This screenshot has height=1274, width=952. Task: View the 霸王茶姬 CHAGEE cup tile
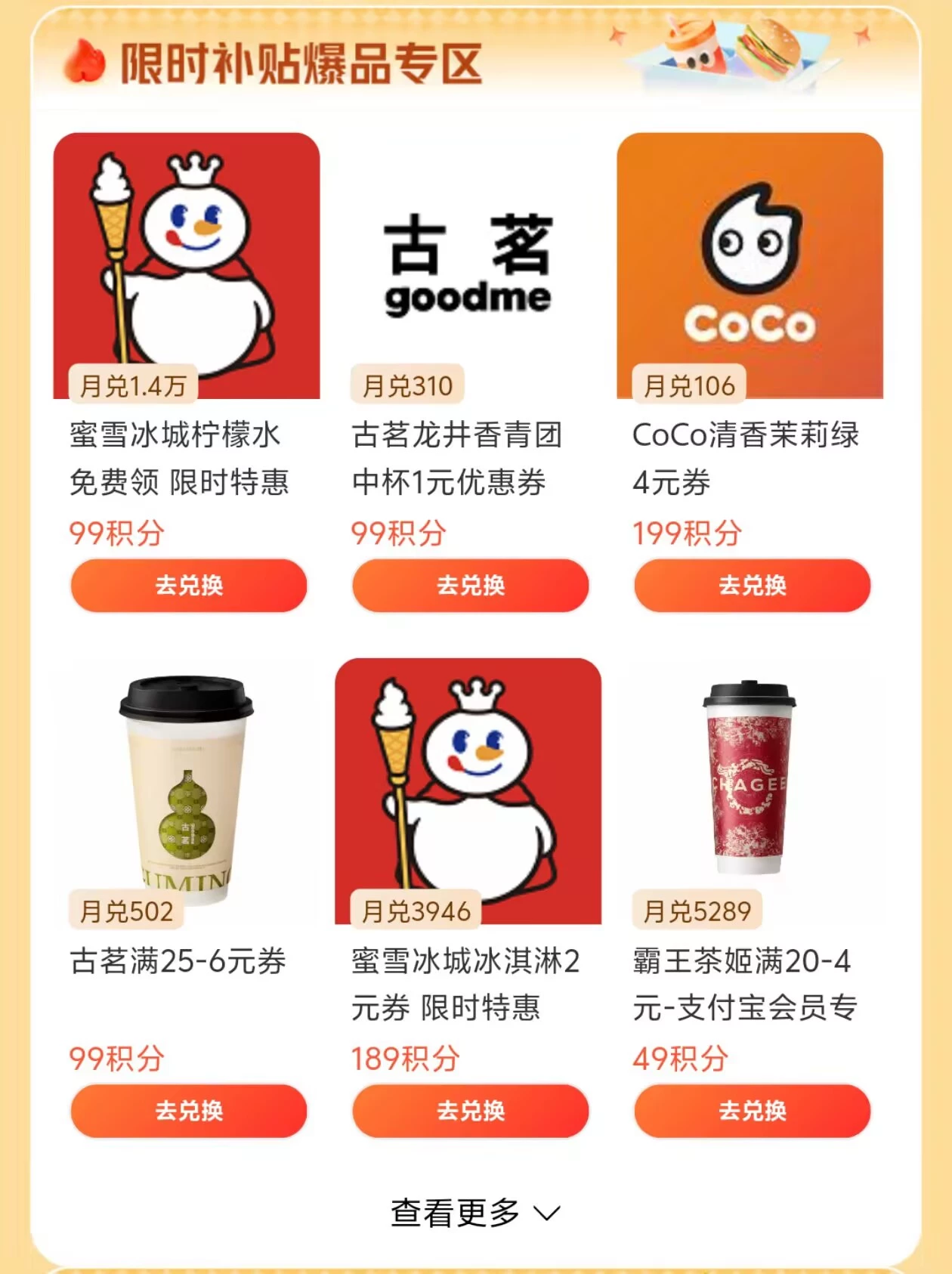click(750, 790)
